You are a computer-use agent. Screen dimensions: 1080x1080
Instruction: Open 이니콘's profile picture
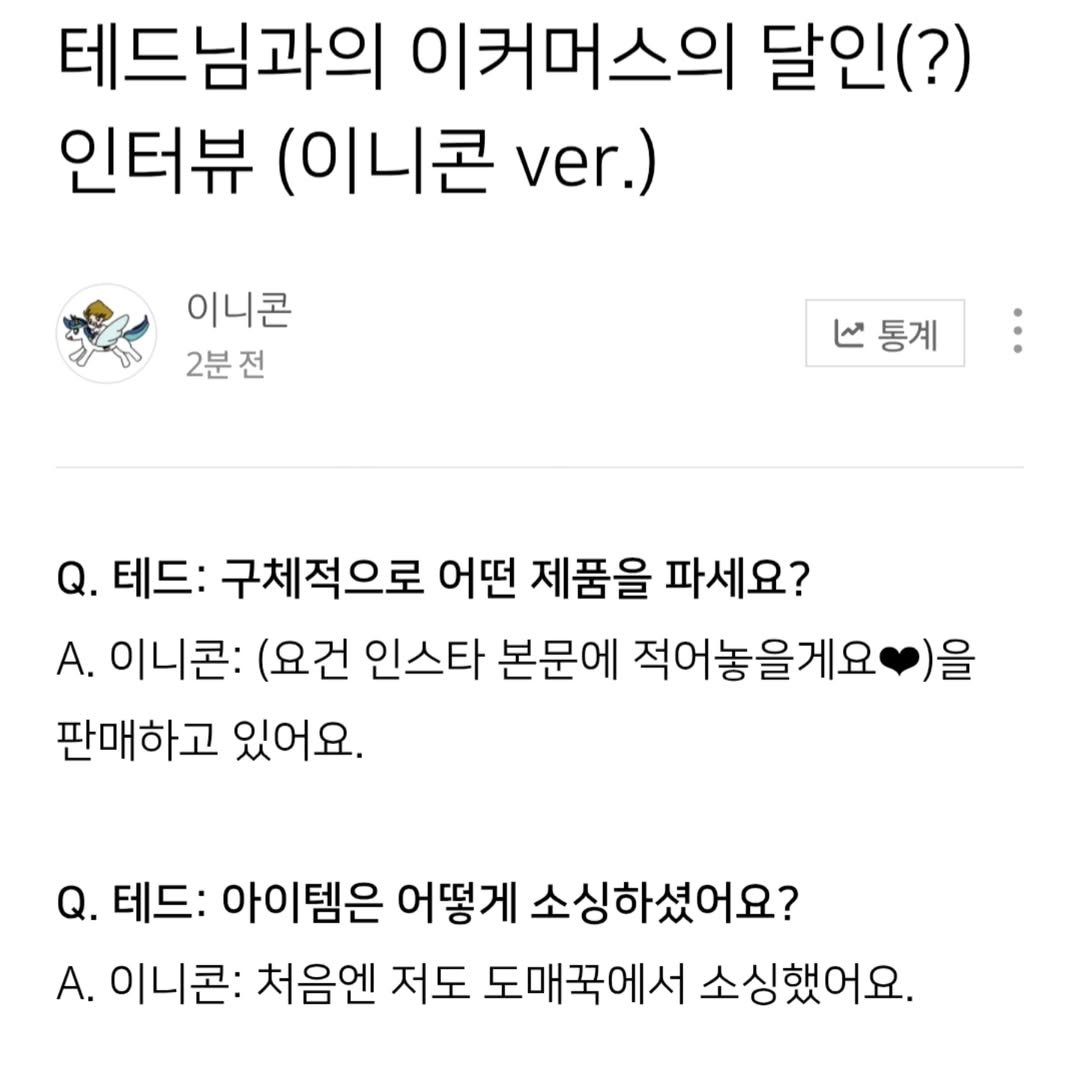point(105,333)
